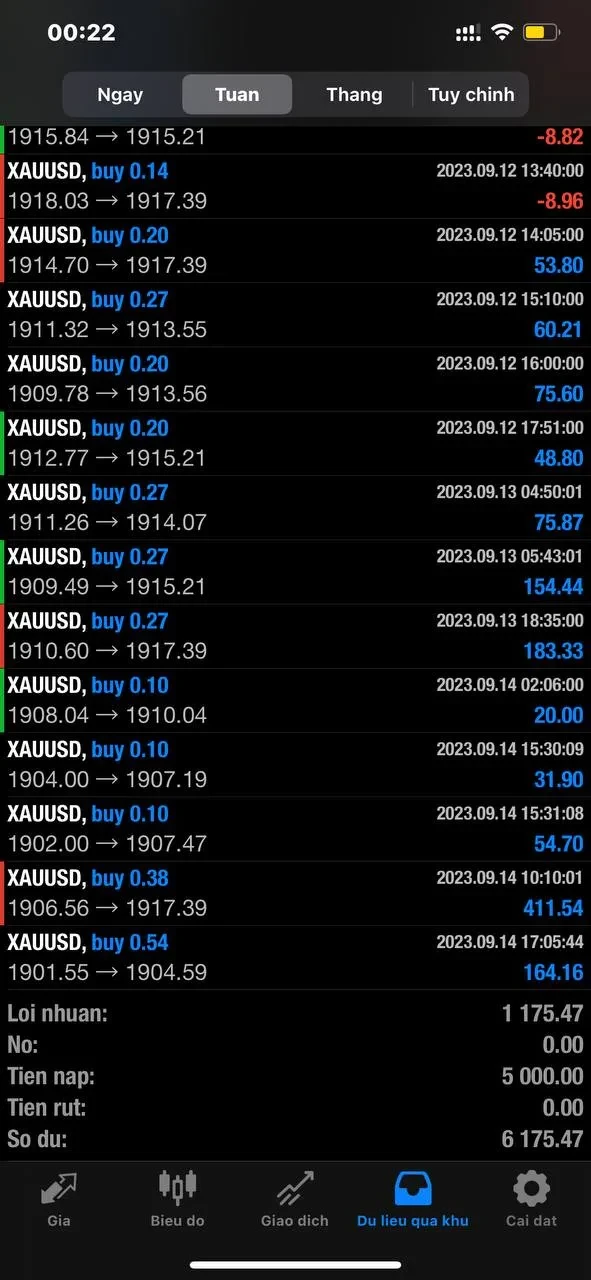The image size is (591, 1280).
Task: Open the trade with 183.33 profit
Action: [295, 636]
